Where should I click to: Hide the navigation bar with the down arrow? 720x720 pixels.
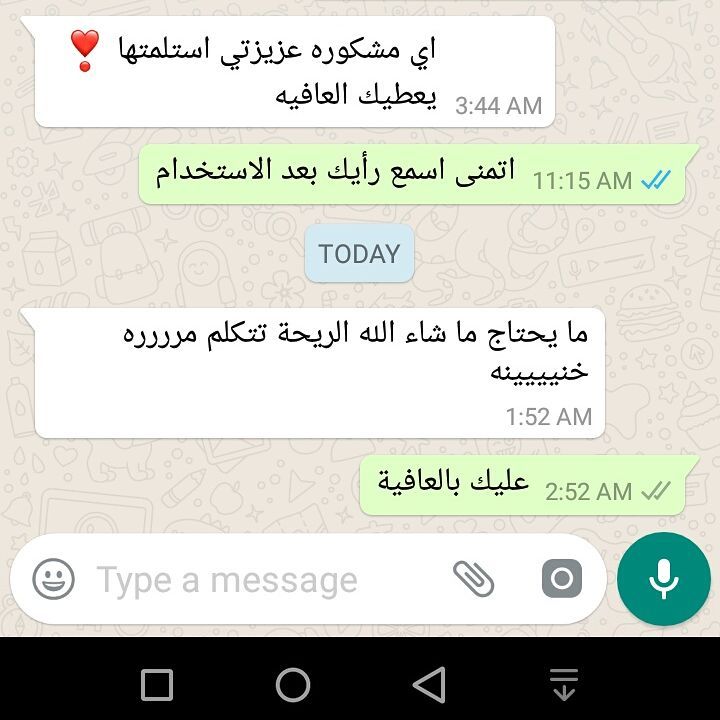565,685
